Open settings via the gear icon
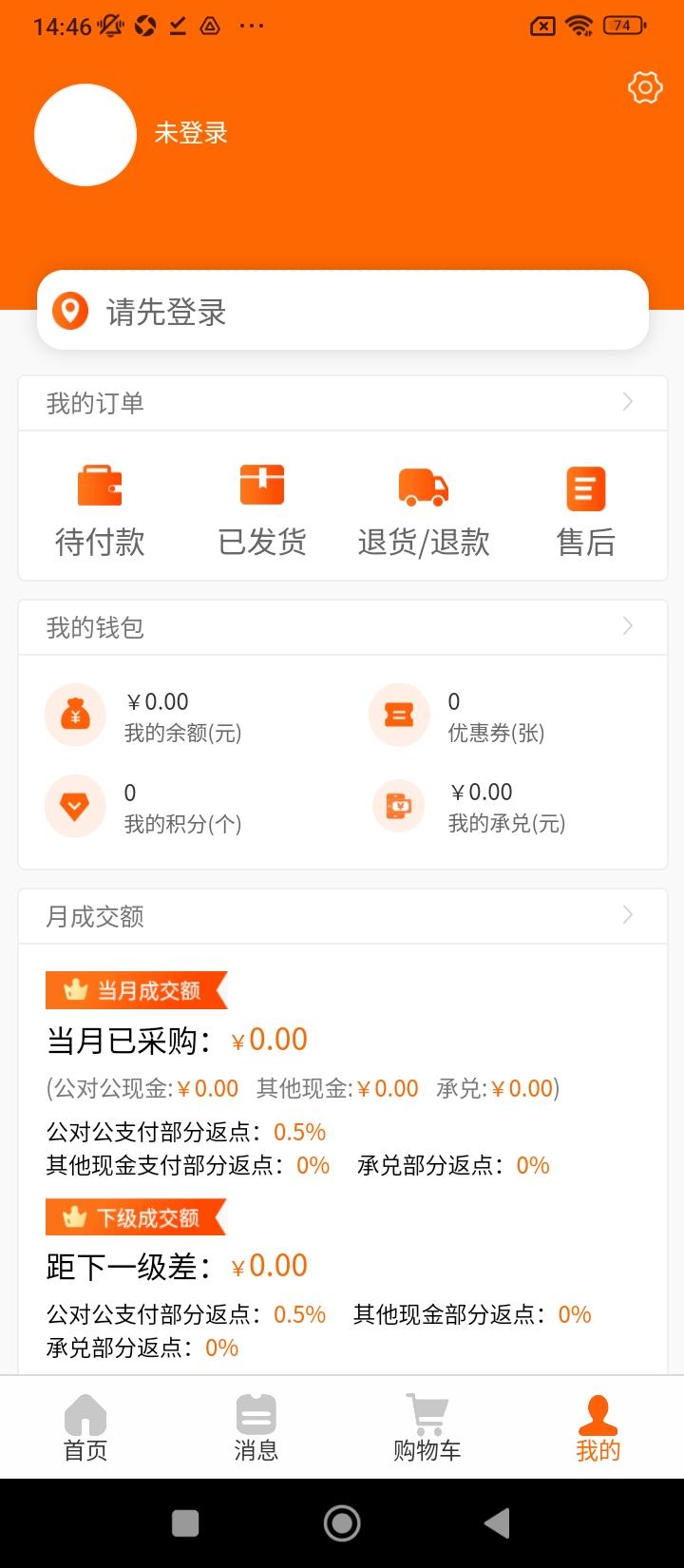This screenshot has height=1568, width=684. coord(644,87)
